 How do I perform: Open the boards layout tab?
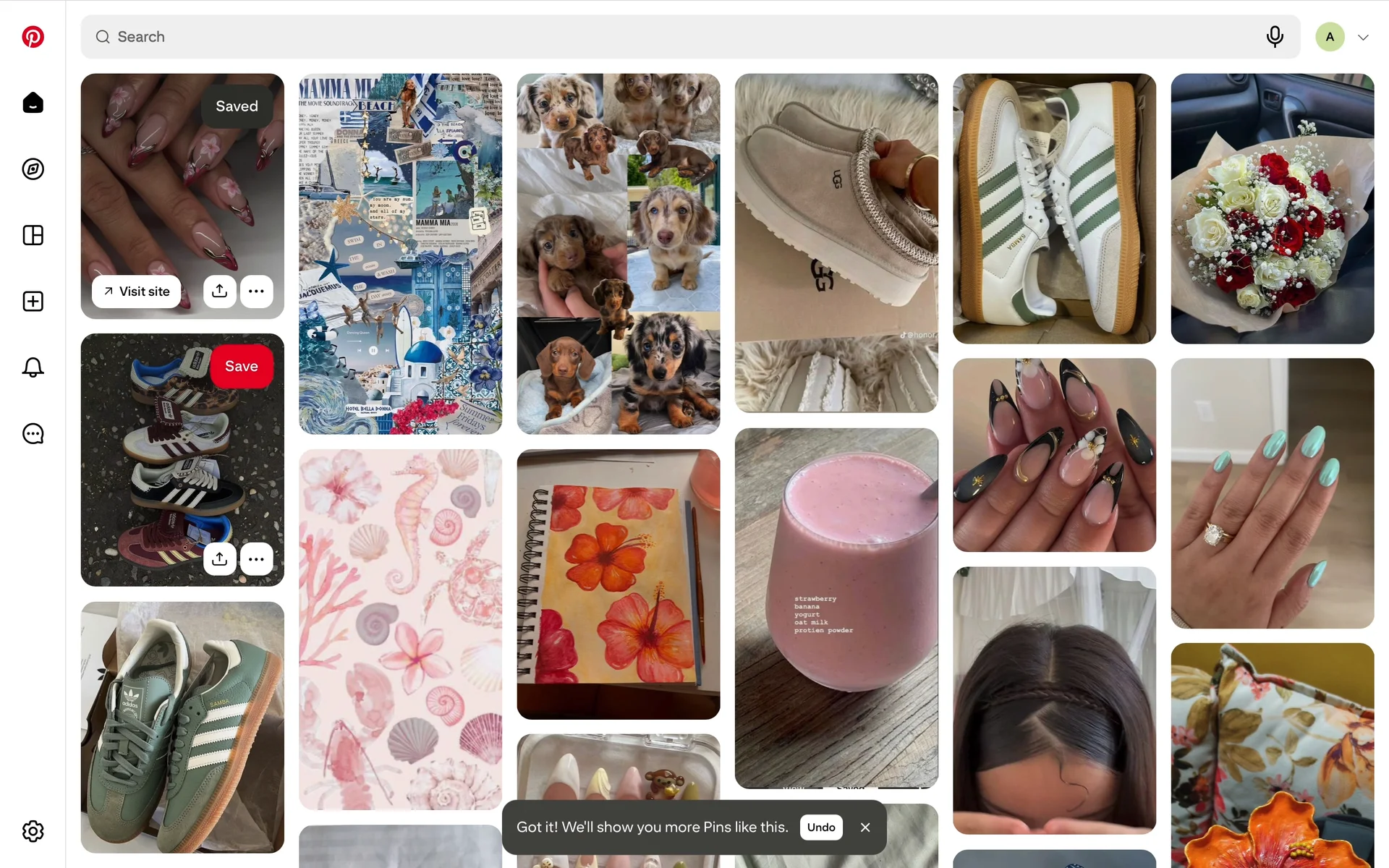pyautogui.click(x=33, y=235)
